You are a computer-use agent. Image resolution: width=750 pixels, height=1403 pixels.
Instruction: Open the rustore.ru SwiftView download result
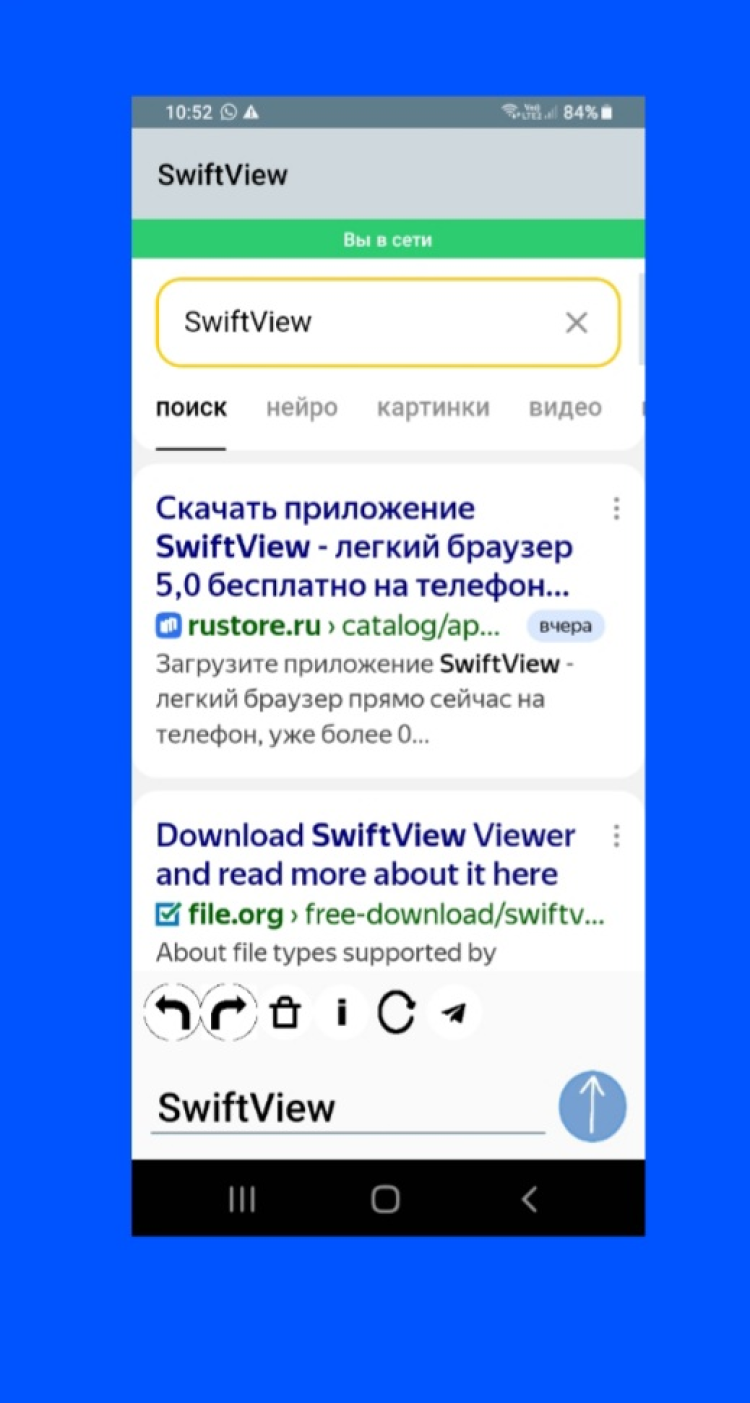pos(364,547)
